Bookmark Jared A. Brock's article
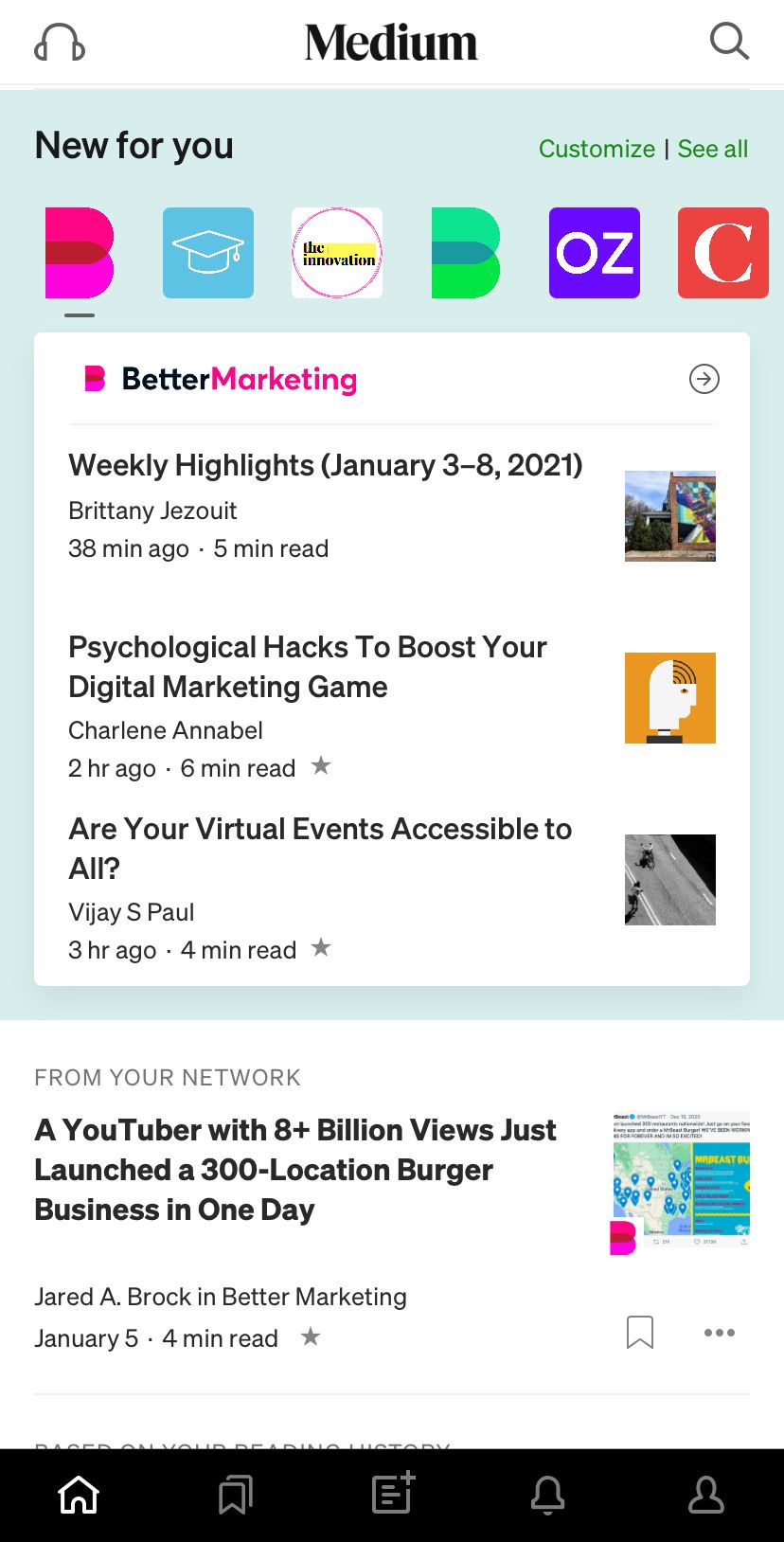The image size is (784, 1542). [640, 1333]
